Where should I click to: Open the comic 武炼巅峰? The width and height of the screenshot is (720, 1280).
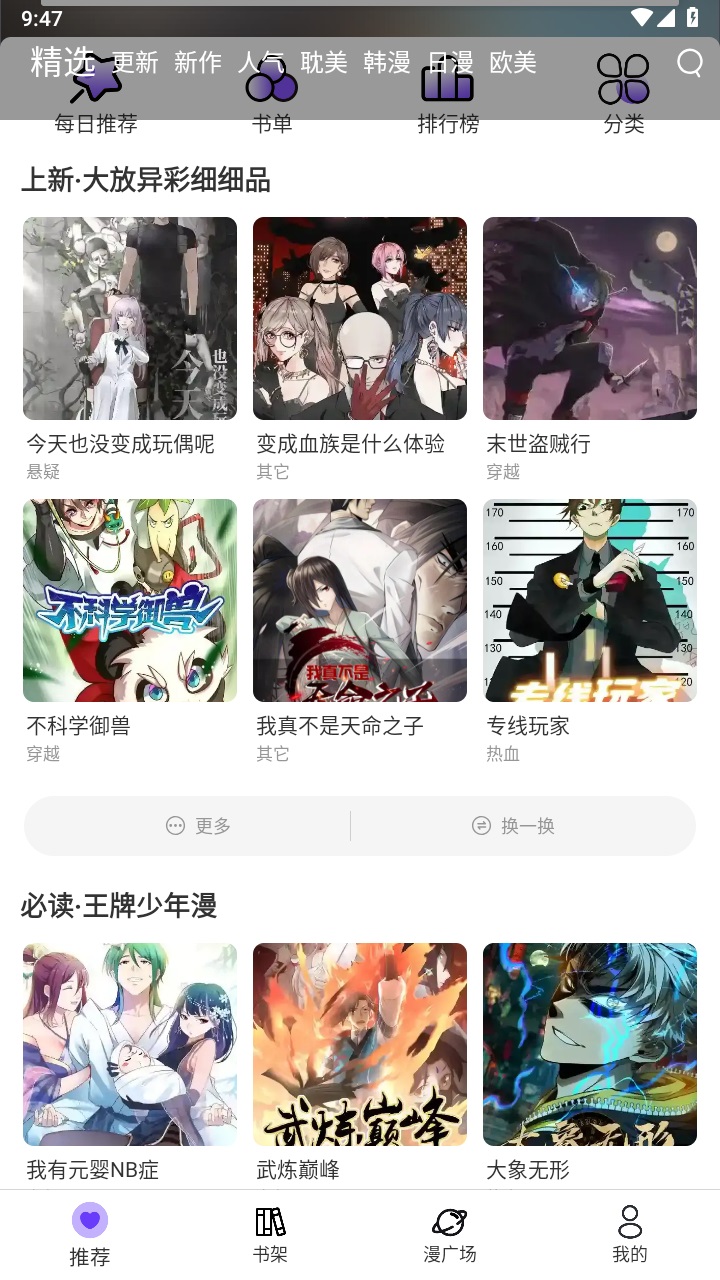click(x=359, y=1043)
